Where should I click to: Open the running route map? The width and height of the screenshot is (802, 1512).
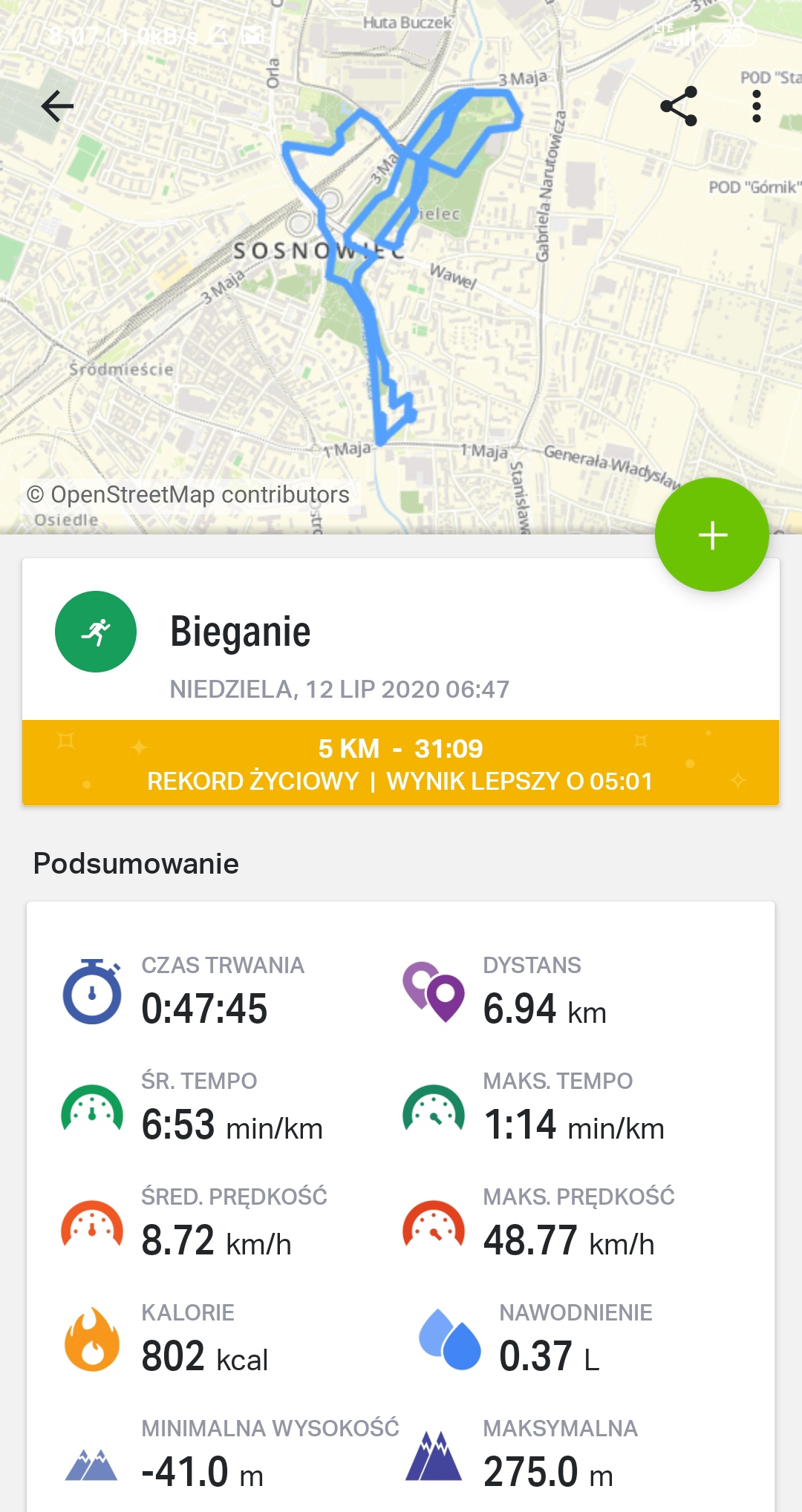pyautogui.click(x=401, y=297)
